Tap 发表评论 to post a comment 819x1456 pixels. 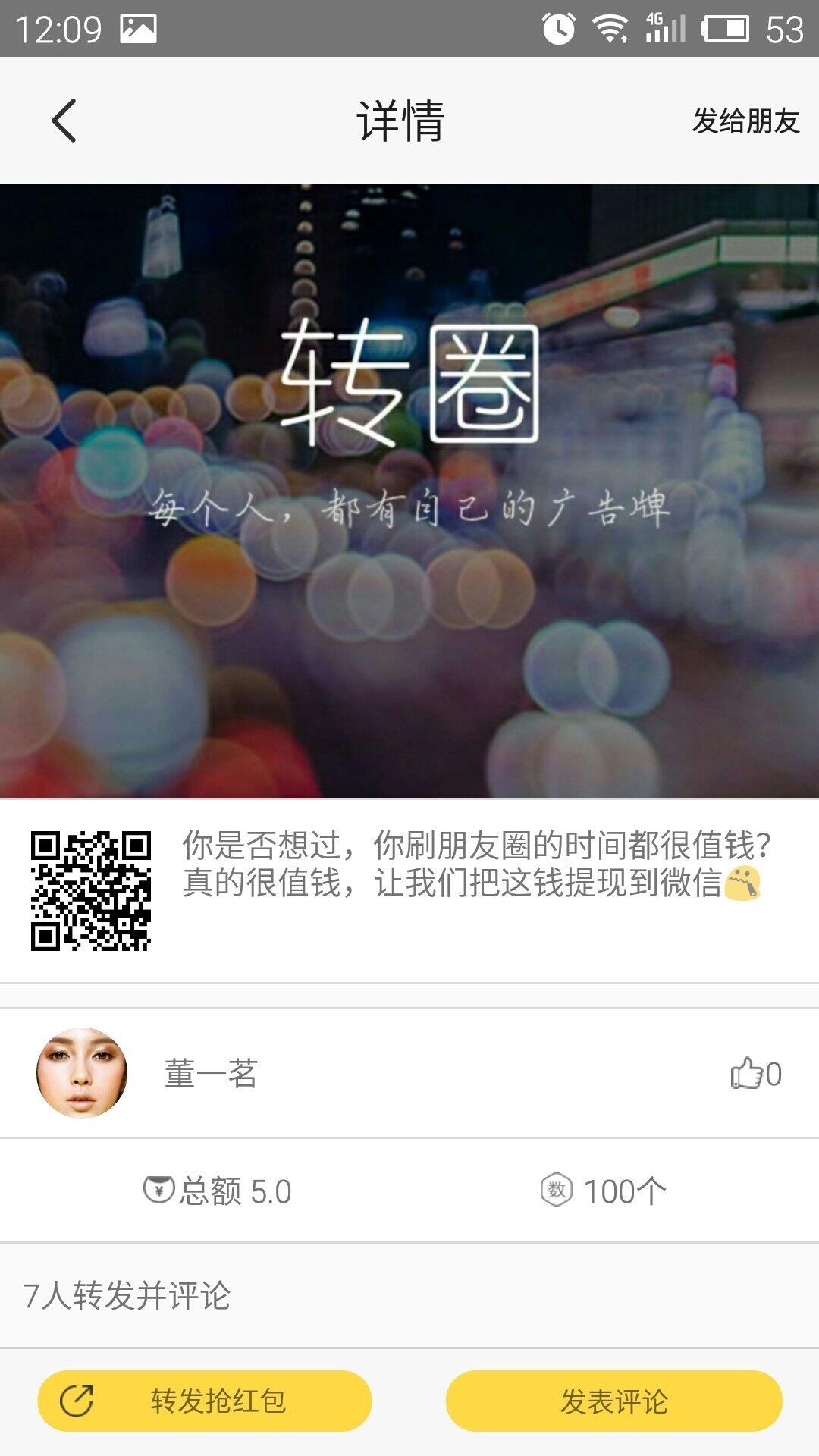tap(613, 1401)
